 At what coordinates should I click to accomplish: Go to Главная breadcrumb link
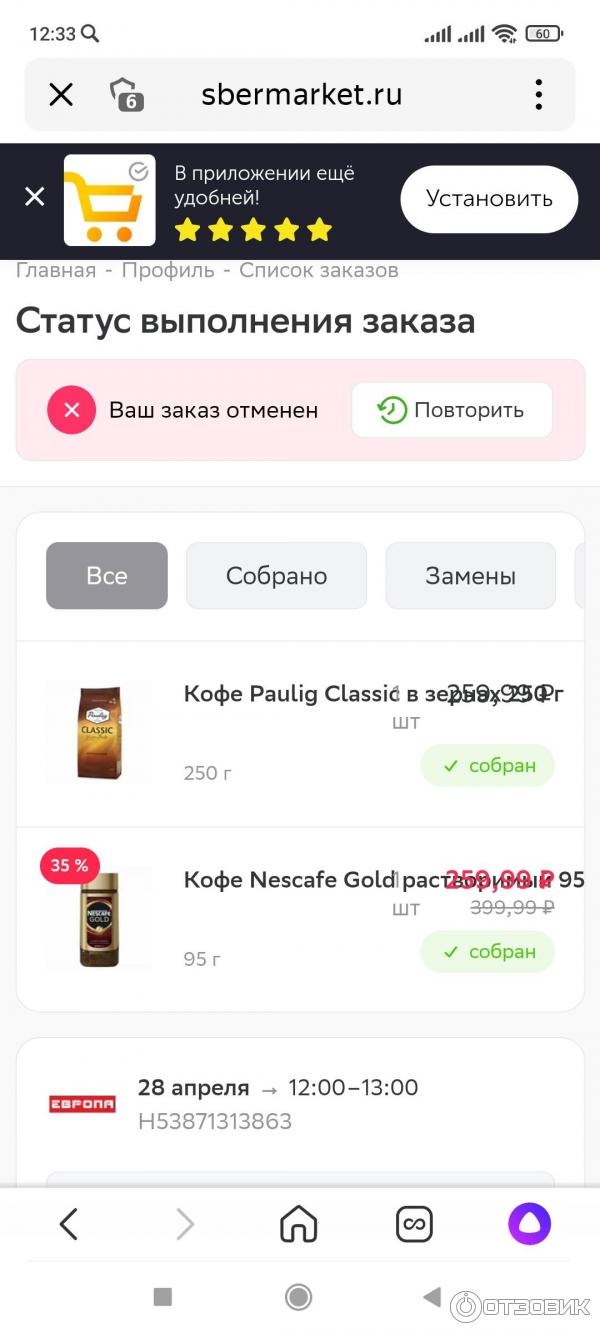(x=56, y=270)
